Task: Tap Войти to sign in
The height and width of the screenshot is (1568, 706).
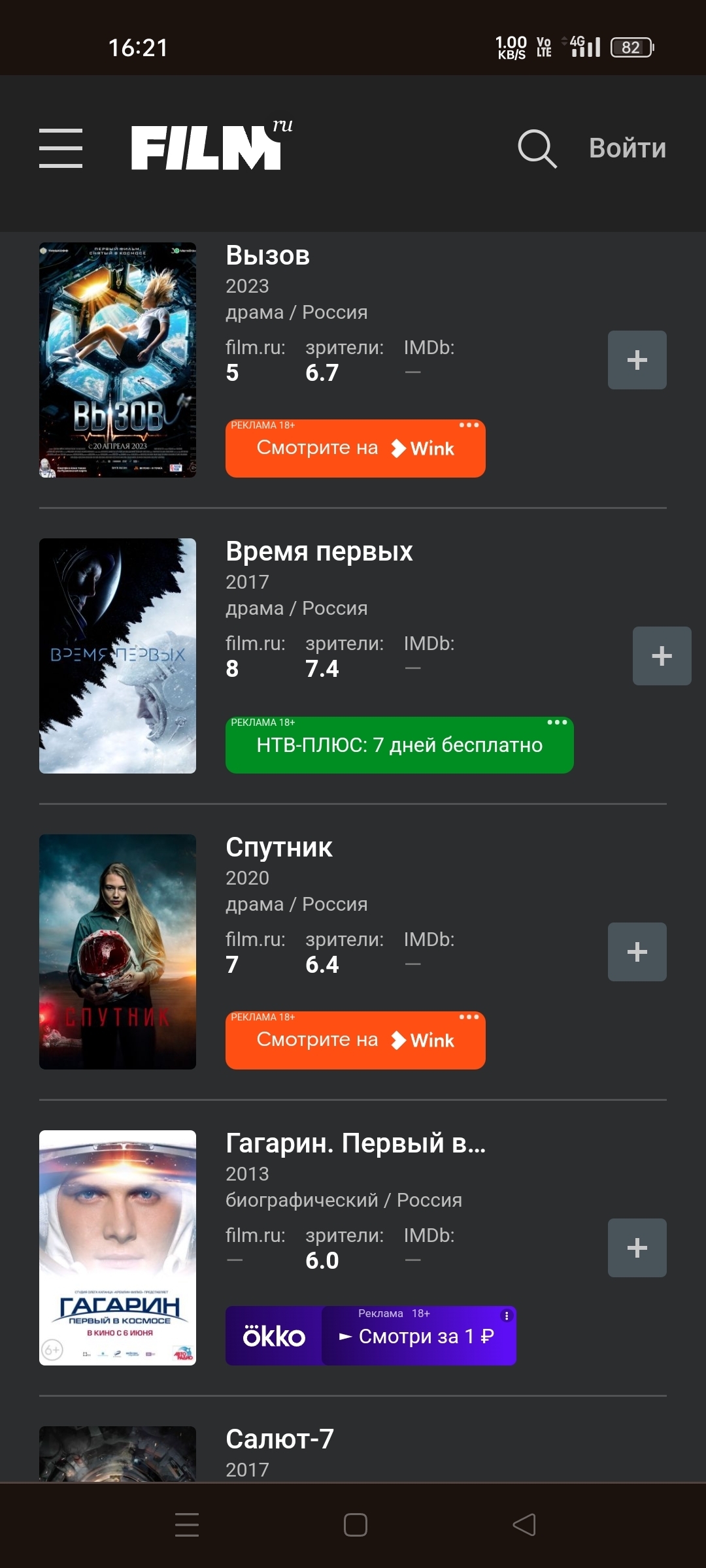Action: pyautogui.click(x=627, y=148)
